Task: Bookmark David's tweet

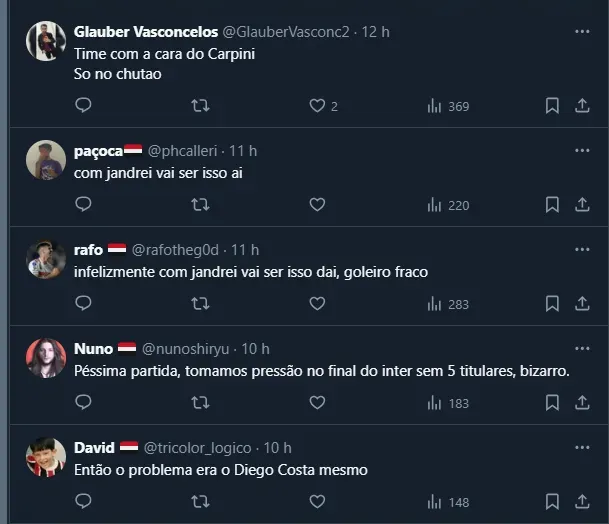Action: click(552, 501)
